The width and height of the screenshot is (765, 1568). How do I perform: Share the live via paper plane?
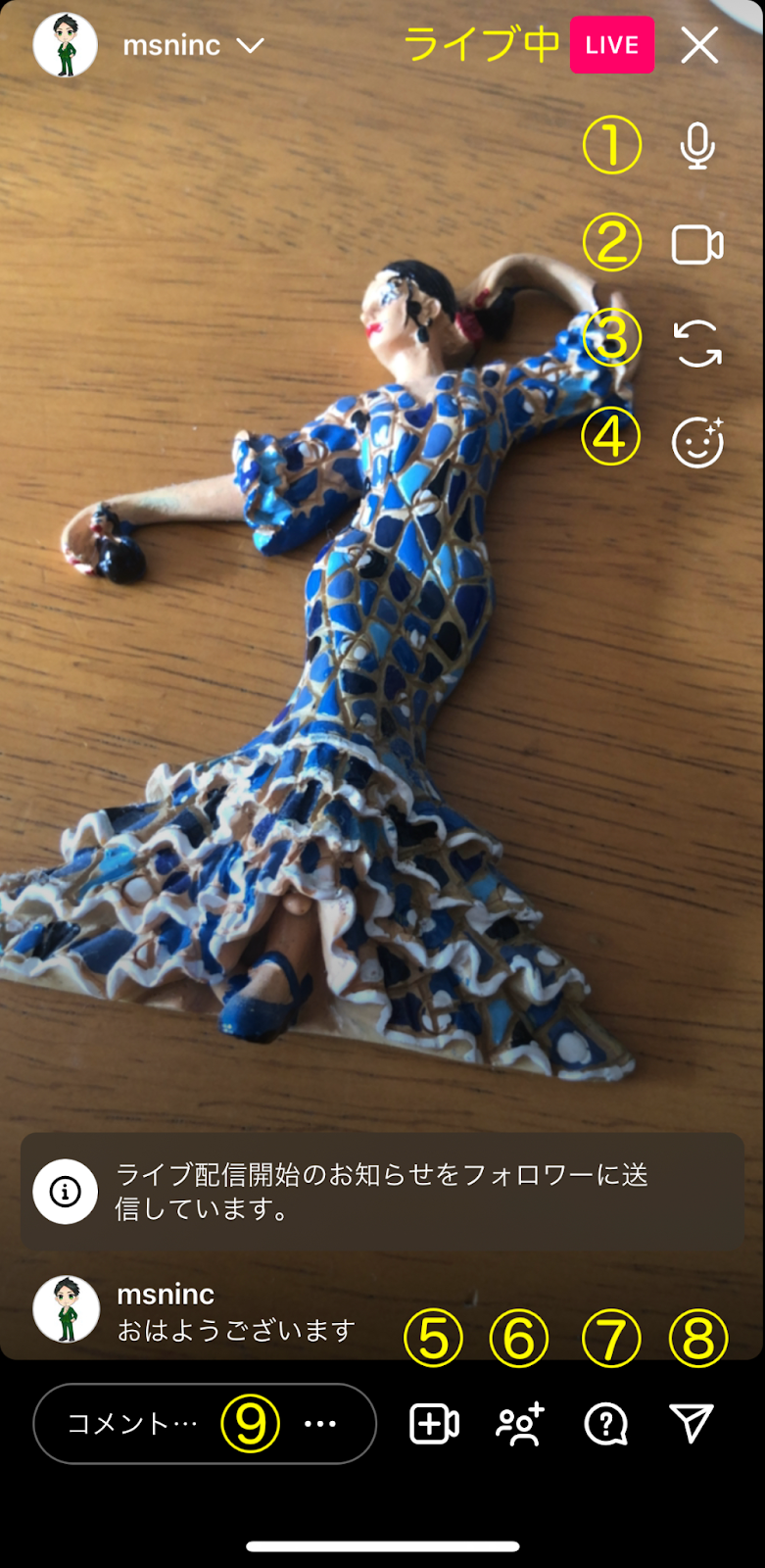click(x=692, y=1423)
